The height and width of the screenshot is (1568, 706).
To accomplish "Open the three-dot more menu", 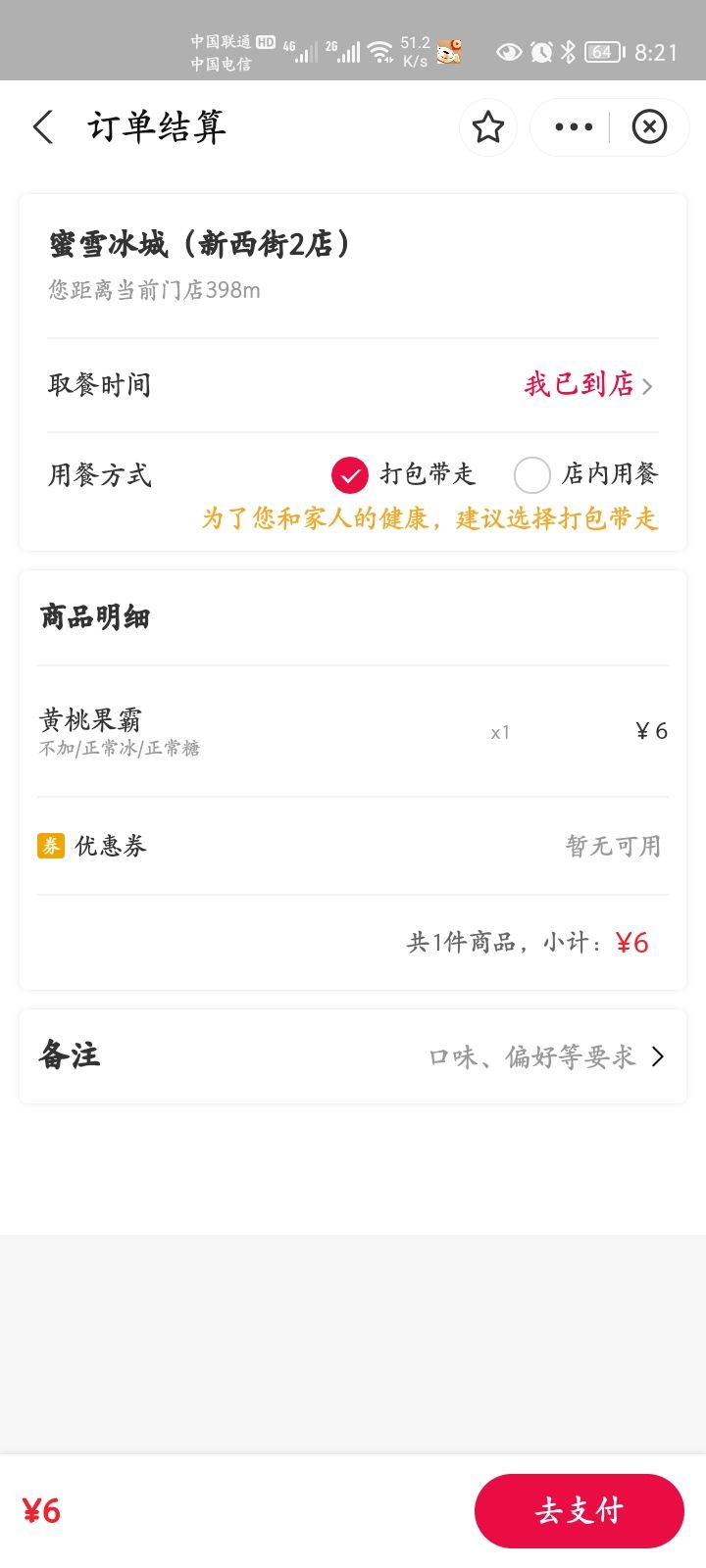I will (574, 127).
